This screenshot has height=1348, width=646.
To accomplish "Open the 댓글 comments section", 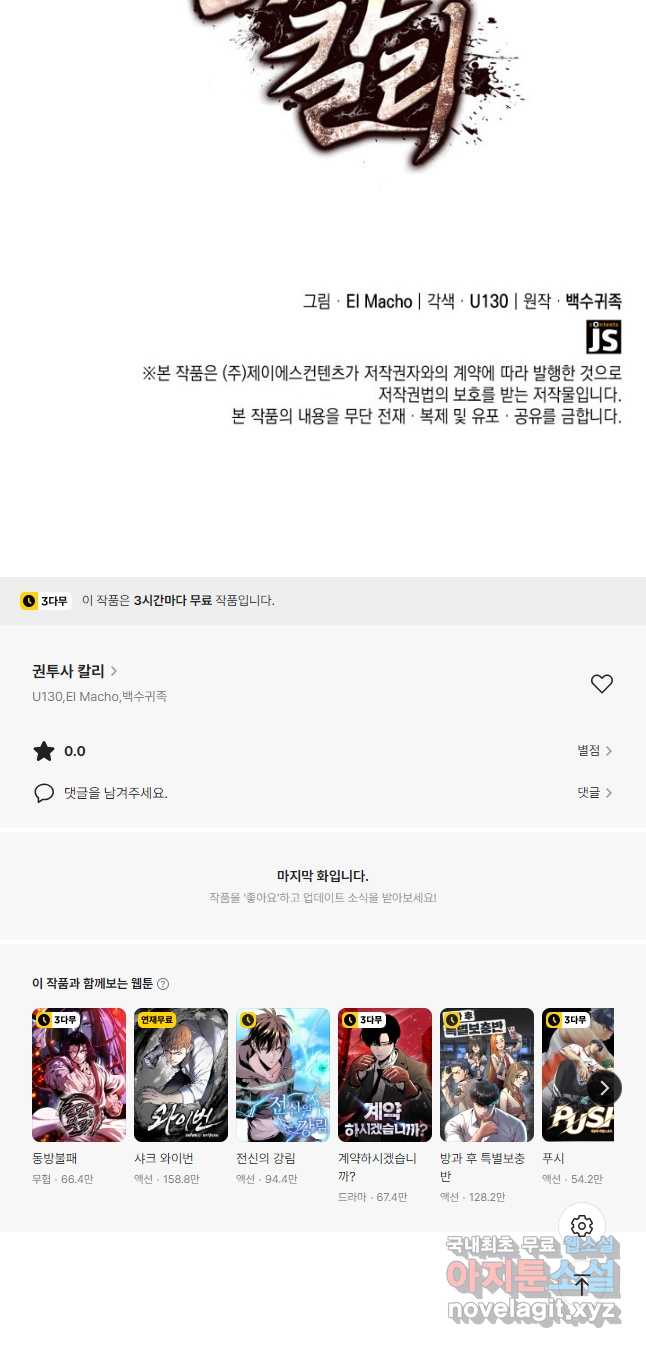I will [x=594, y=793].
